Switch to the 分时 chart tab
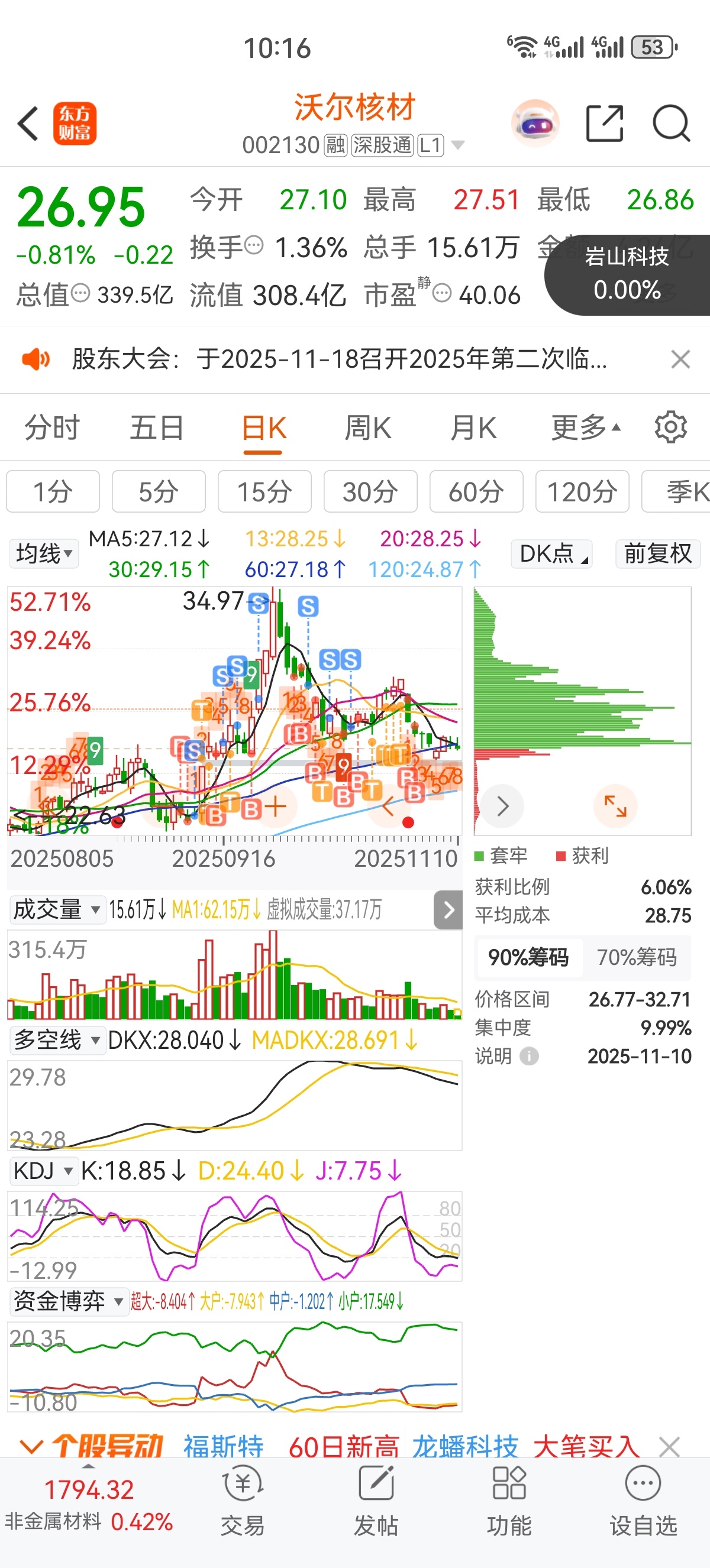The image size is (710, 1568). (x=53, y=427)
